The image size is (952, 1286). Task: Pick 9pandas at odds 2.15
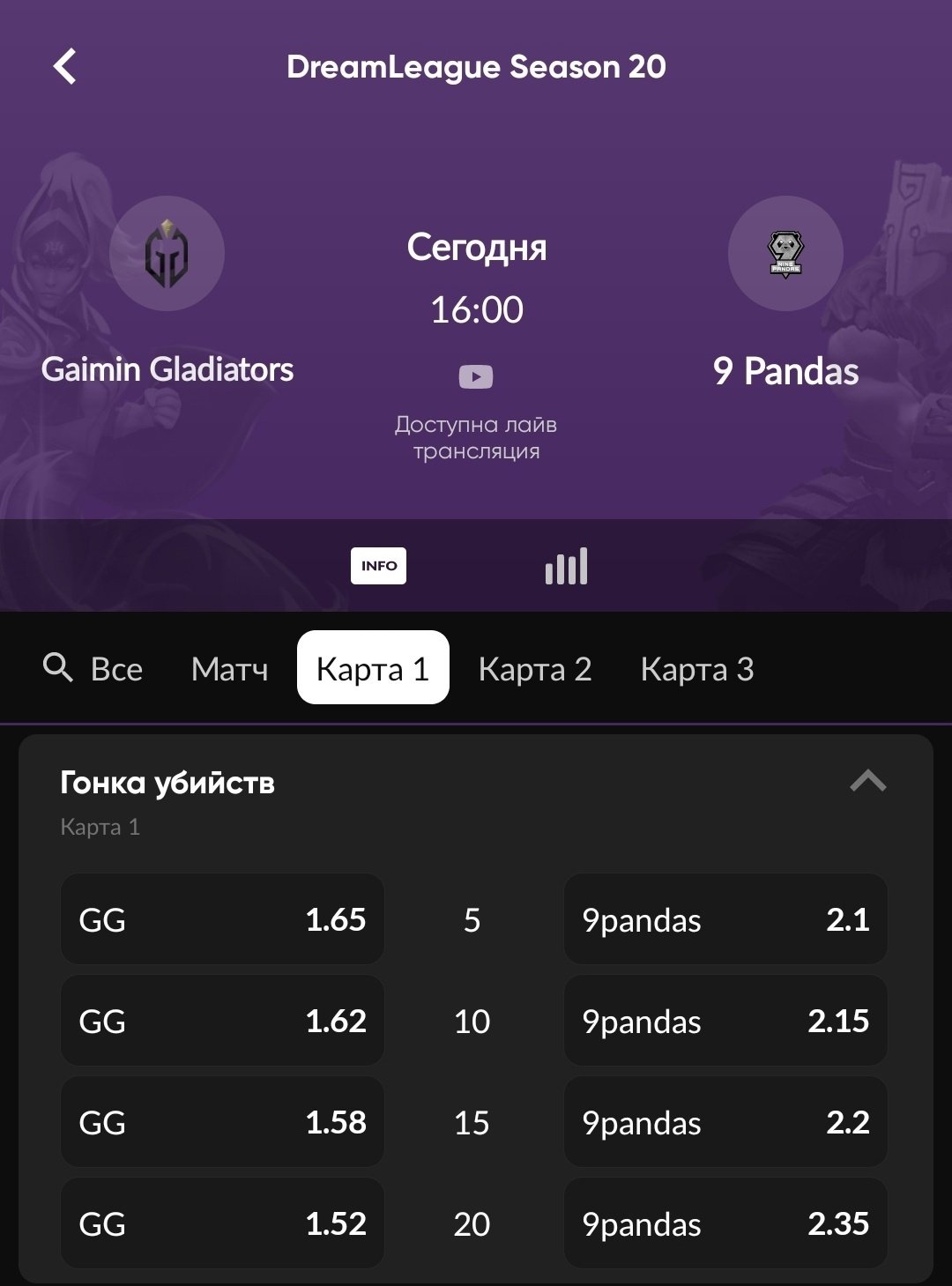coord(725,1021)
